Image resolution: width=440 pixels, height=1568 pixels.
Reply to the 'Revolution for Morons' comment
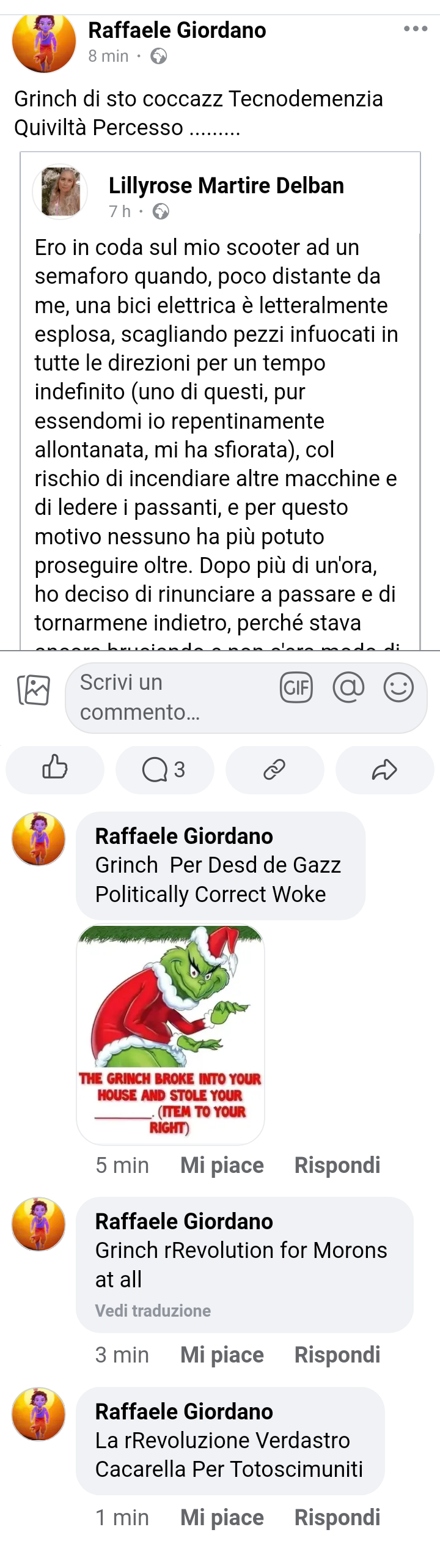(x=337, y=1355)
